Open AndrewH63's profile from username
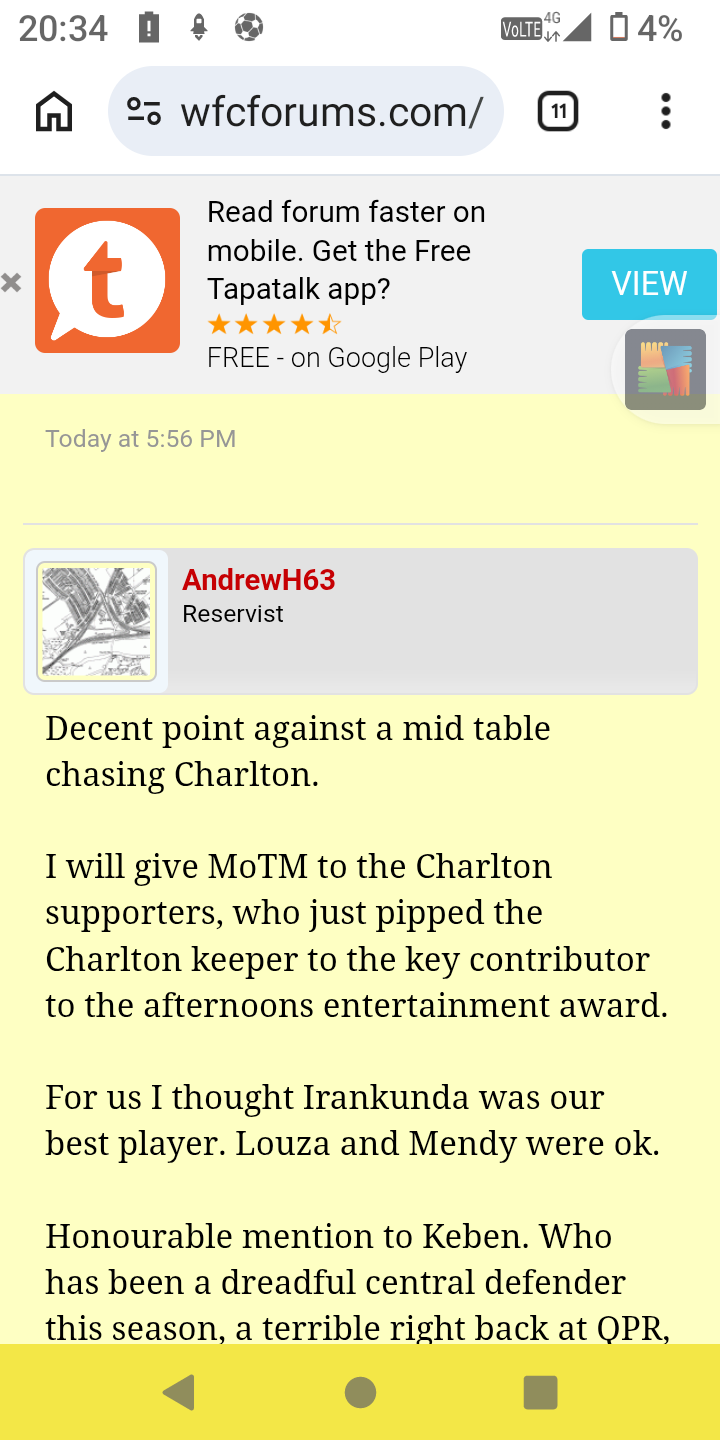720x1440 pixels. 258,580
